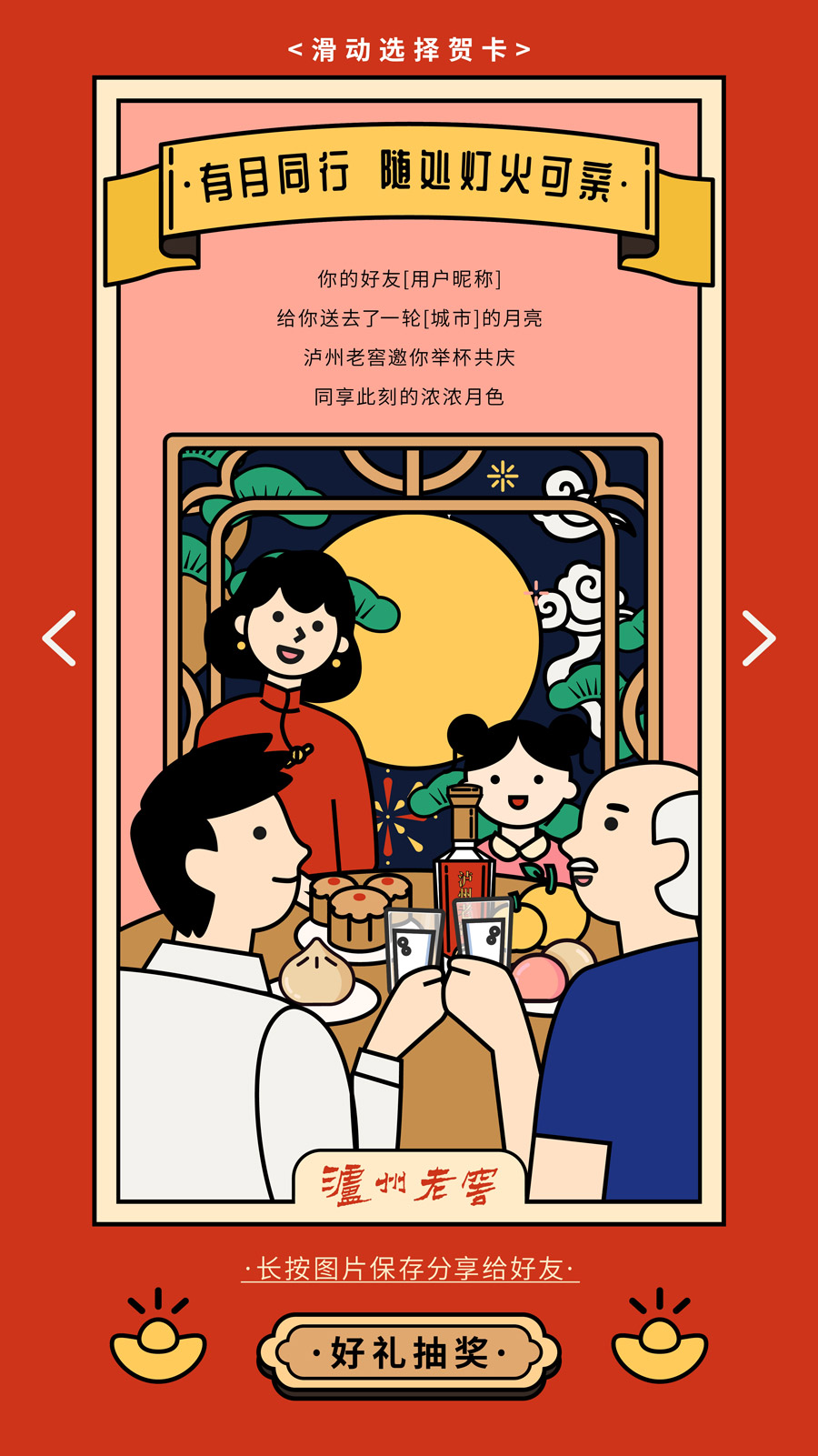
Task: Open the 好礼抽奖 lucky draw
Action: pyautogui.click(x=409, y=1353)
